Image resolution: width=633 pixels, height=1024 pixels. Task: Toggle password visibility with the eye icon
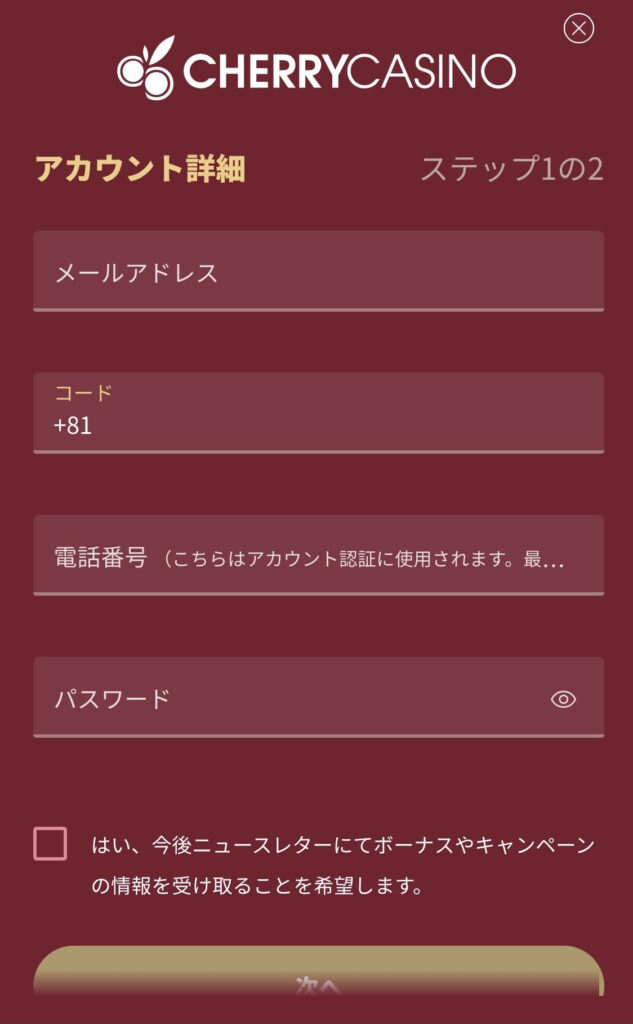564,699
